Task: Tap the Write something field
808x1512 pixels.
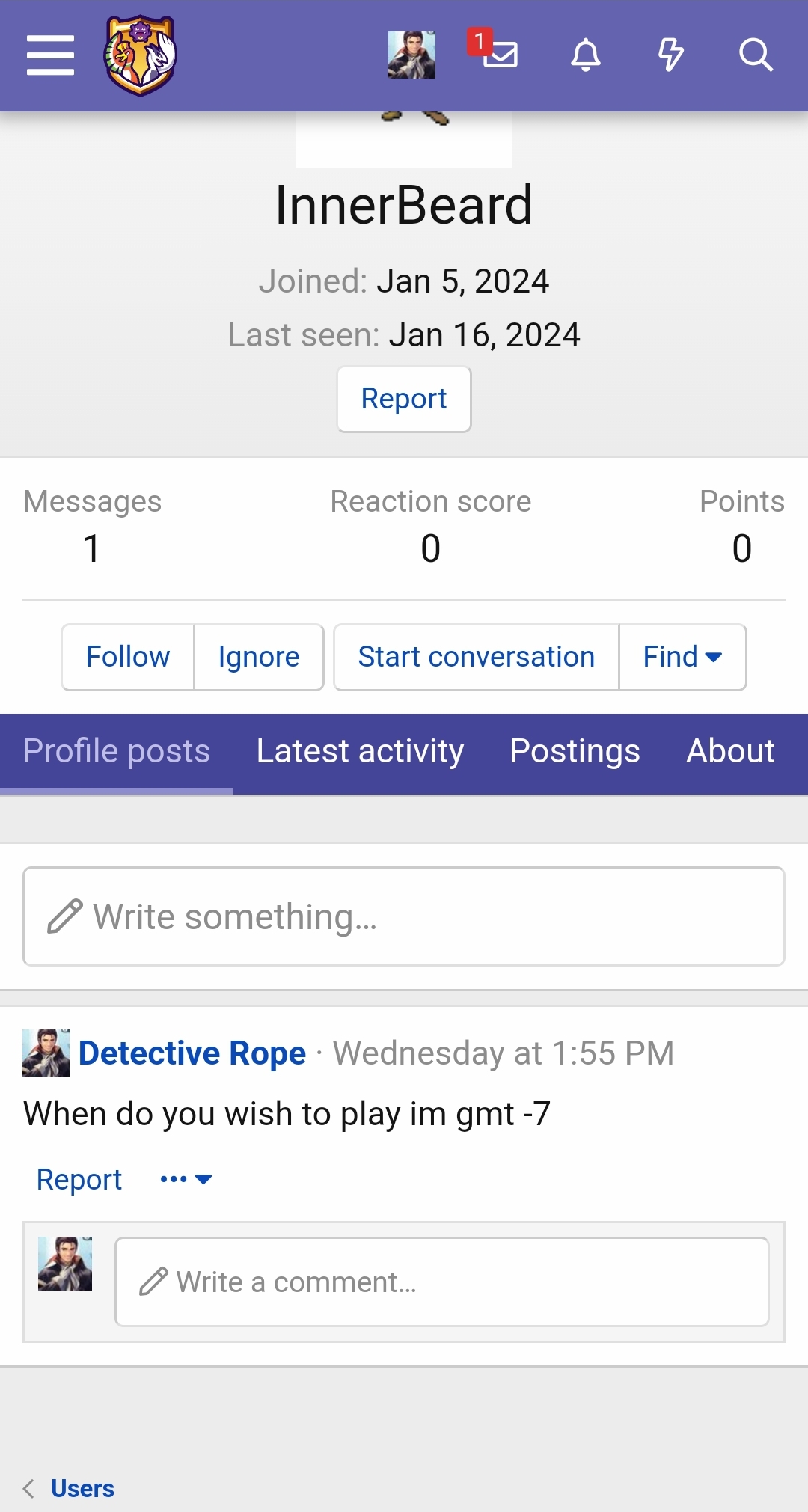Action: (404, 916)
